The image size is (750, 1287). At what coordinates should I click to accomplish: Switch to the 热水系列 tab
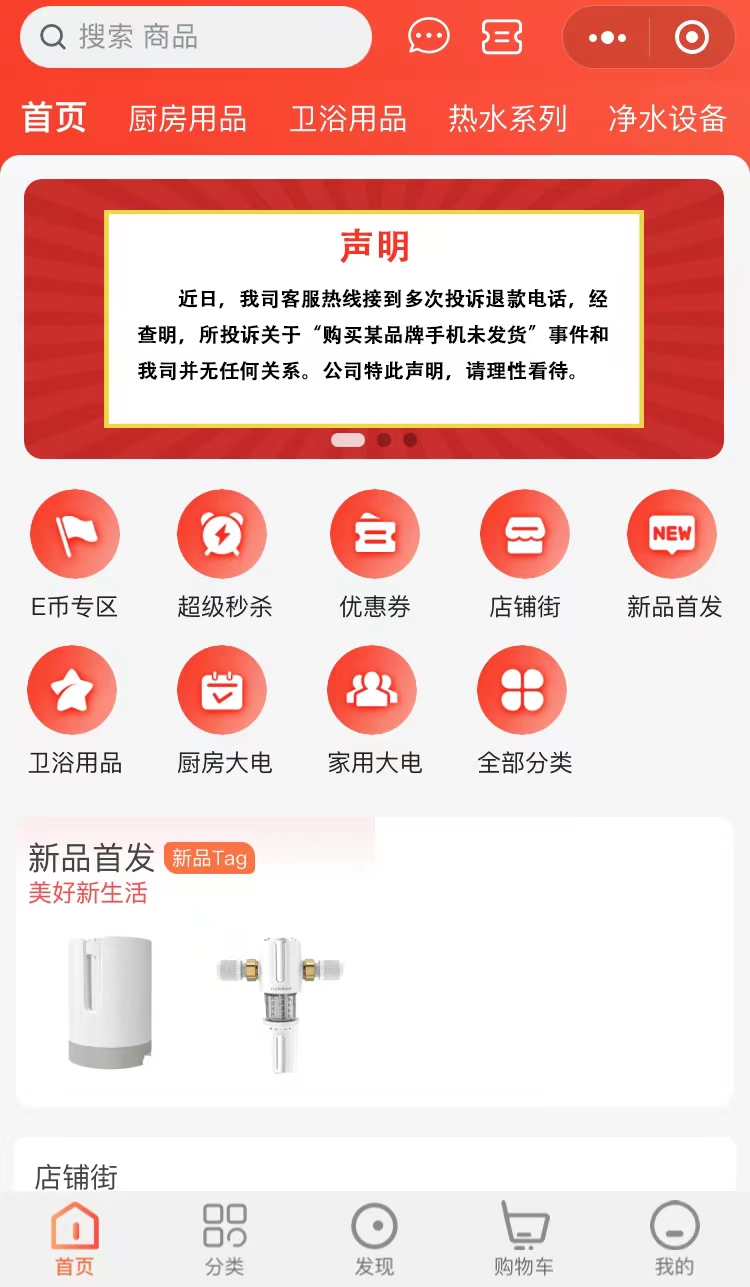[x=507, y=119]
